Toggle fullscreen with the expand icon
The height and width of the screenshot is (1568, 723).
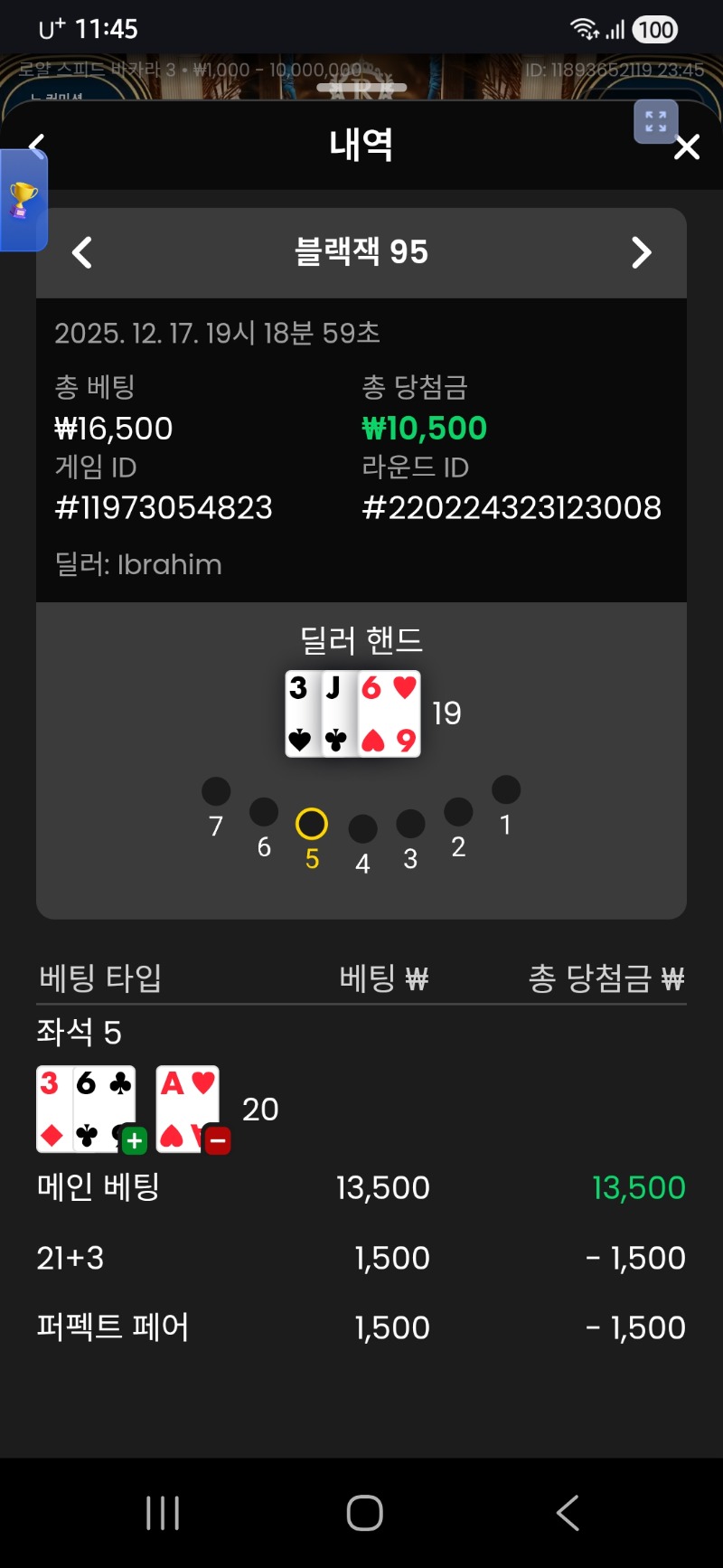click(655, 121)
